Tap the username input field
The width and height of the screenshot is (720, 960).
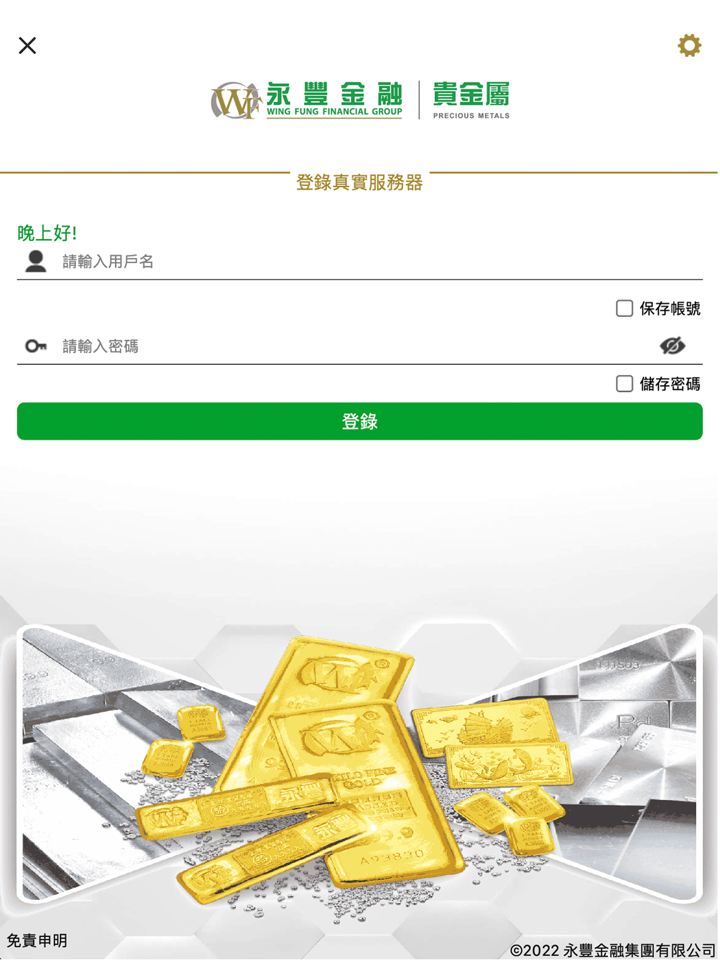click(x=360, y=262)
